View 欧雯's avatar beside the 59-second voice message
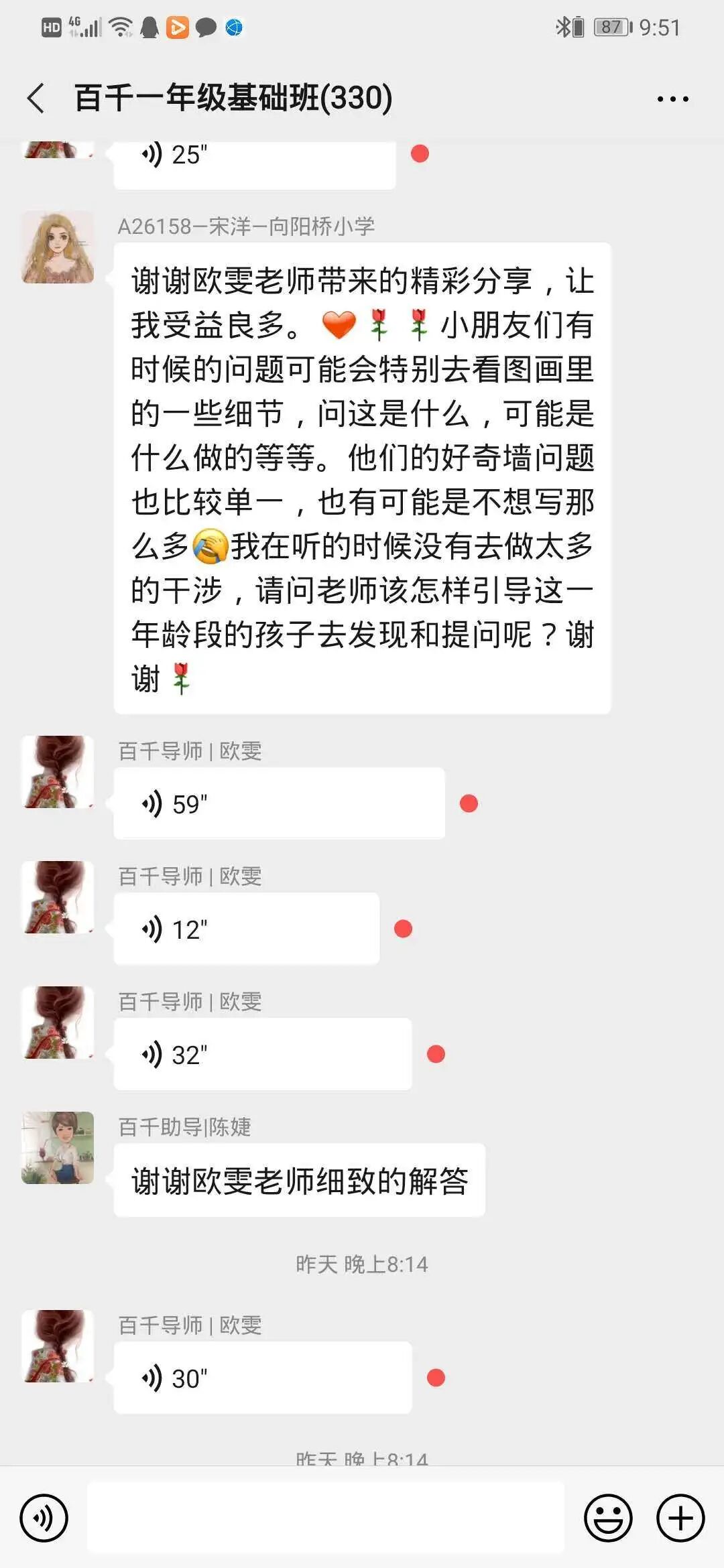This screenshot has height=1568, width=724. pyautogui.click(x=58, y=772)
